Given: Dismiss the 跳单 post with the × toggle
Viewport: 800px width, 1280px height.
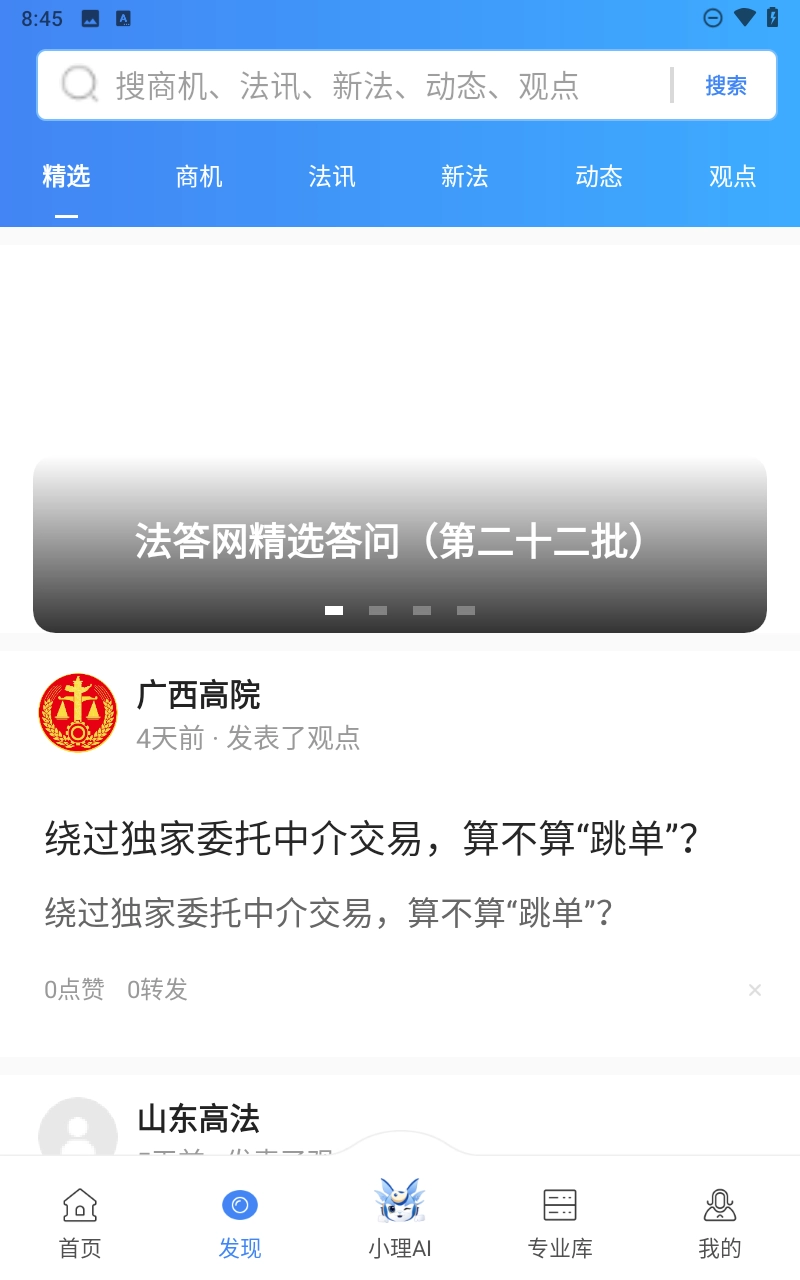Looking at the screenshot, I should point(755,990).
